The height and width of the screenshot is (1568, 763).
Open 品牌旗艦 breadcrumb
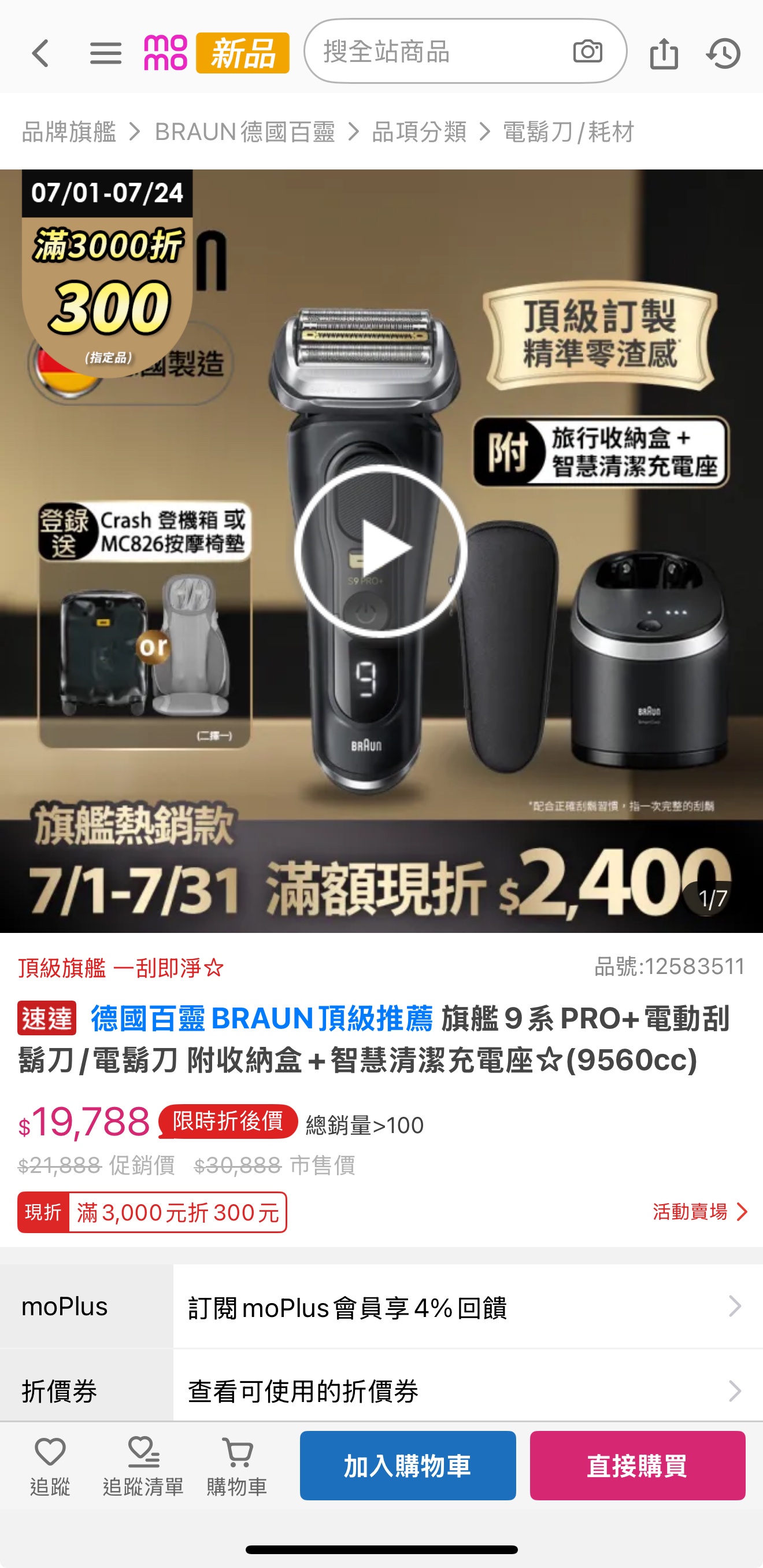[x=69, y=131]
